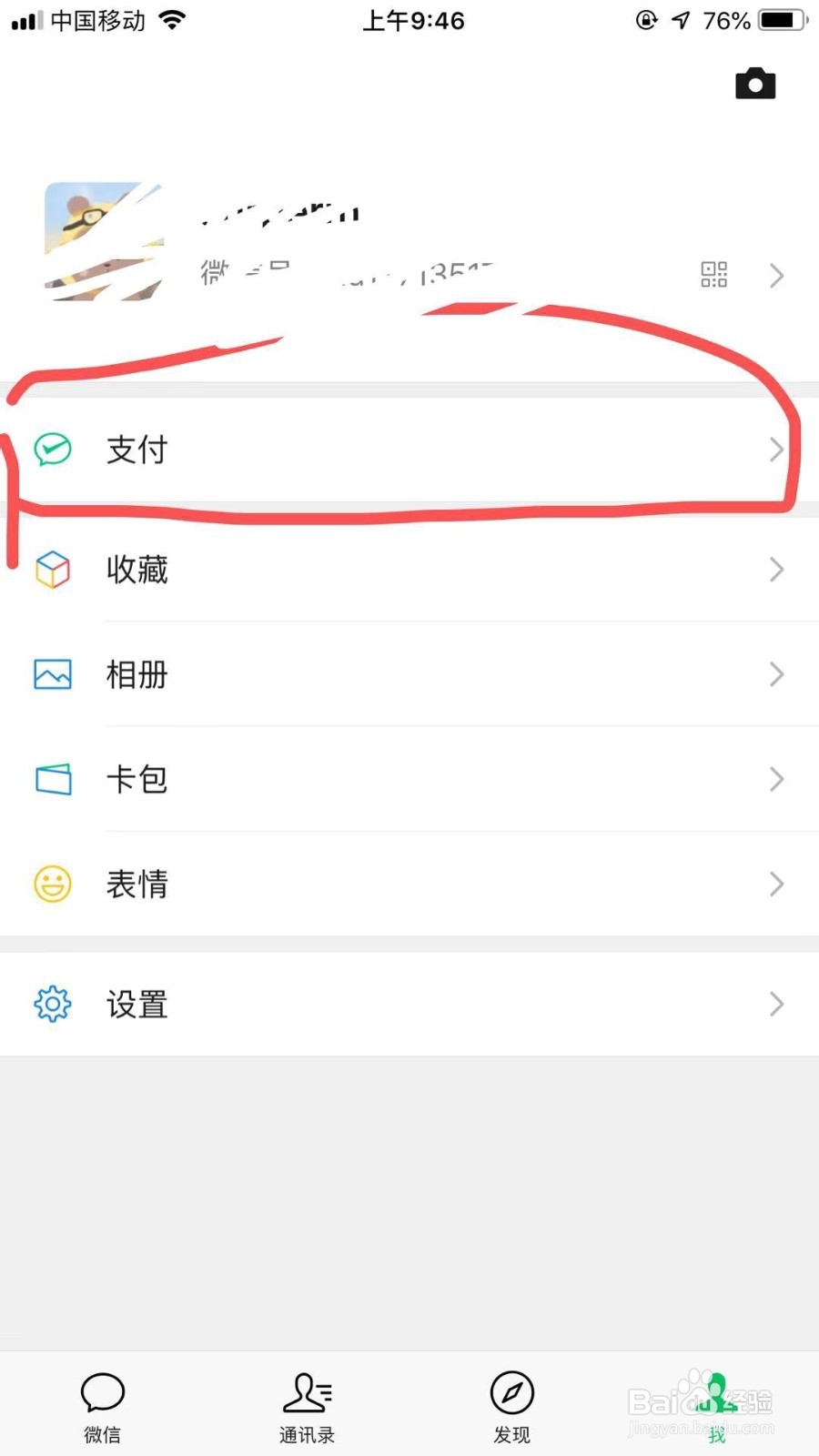
Task: Click the 设置 settings gear icon
Action: 52,1005
